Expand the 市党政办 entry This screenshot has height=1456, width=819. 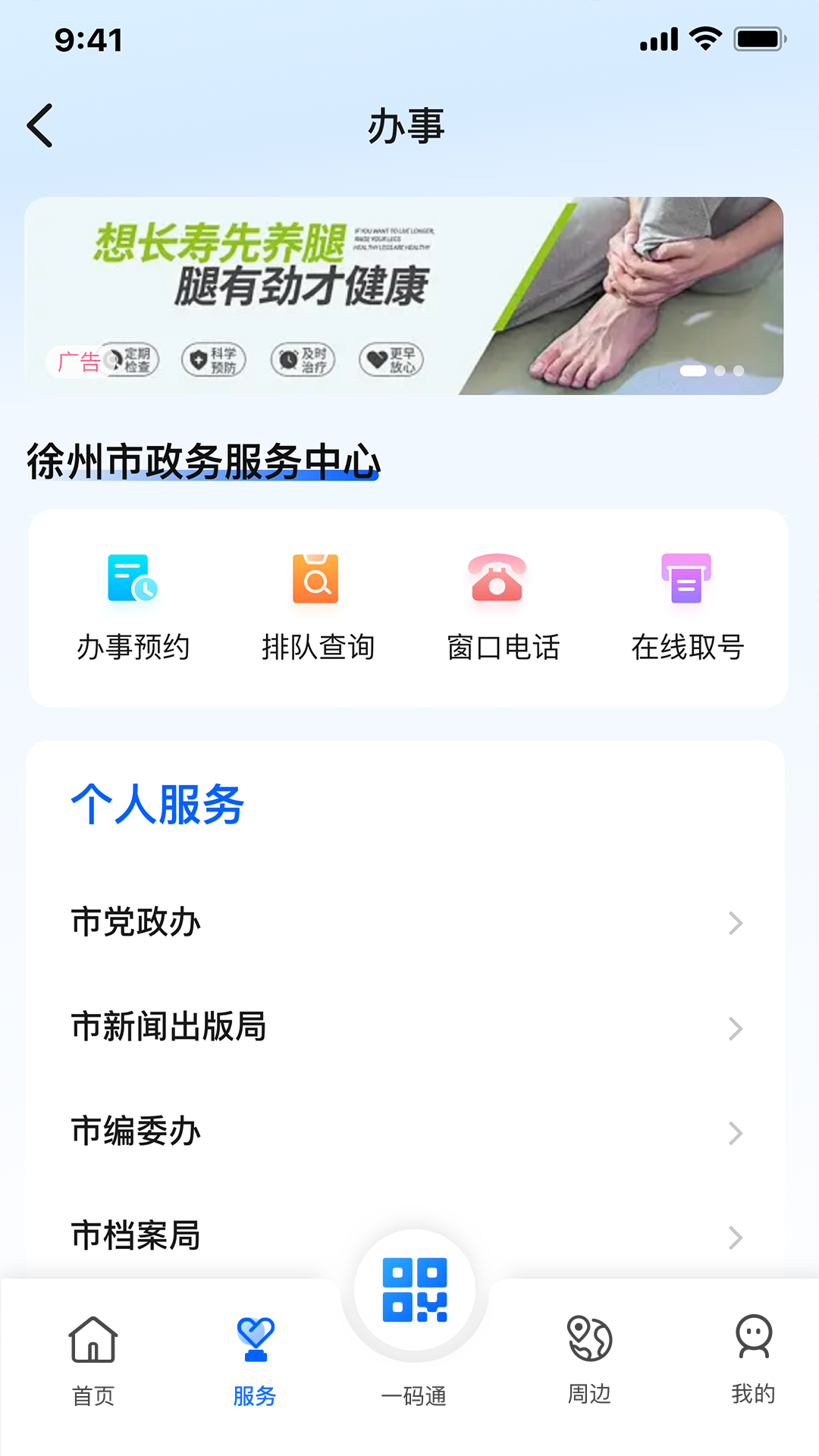[x=409, y=924]
